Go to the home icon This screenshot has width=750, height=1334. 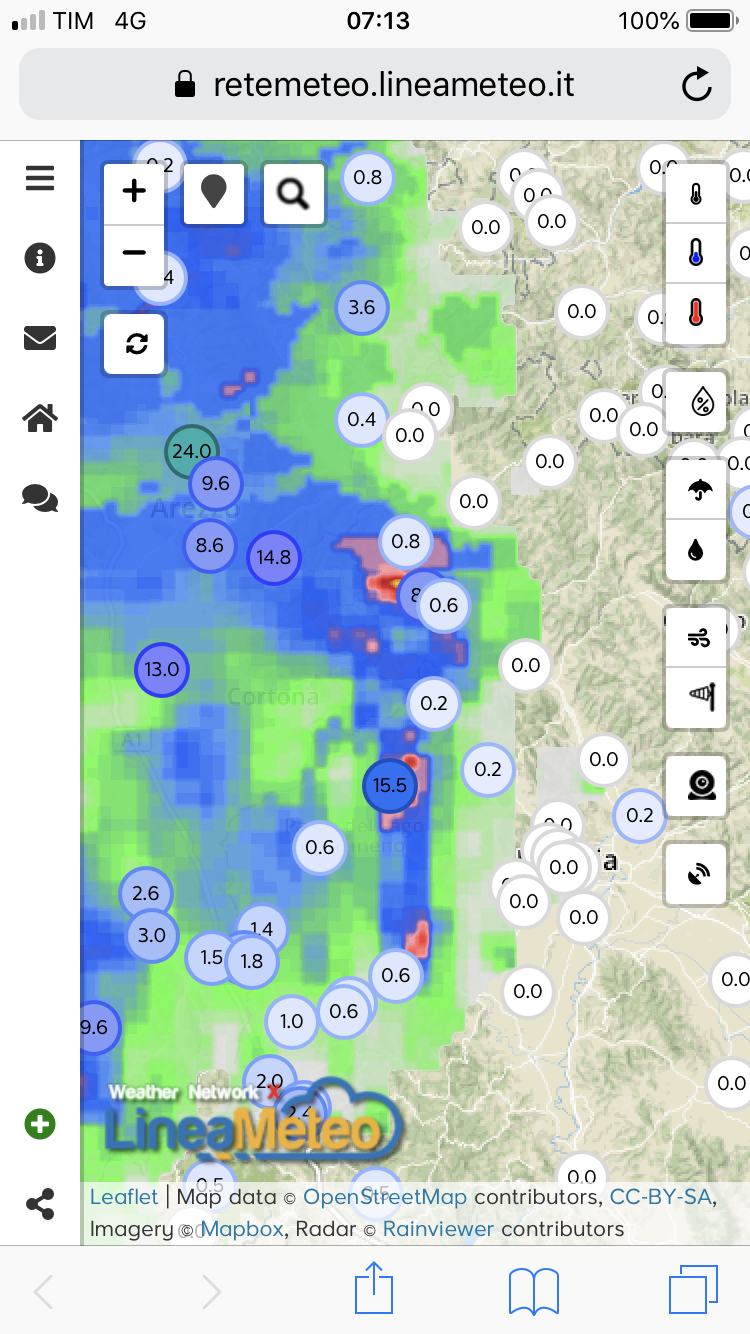[x=40, y=418]
